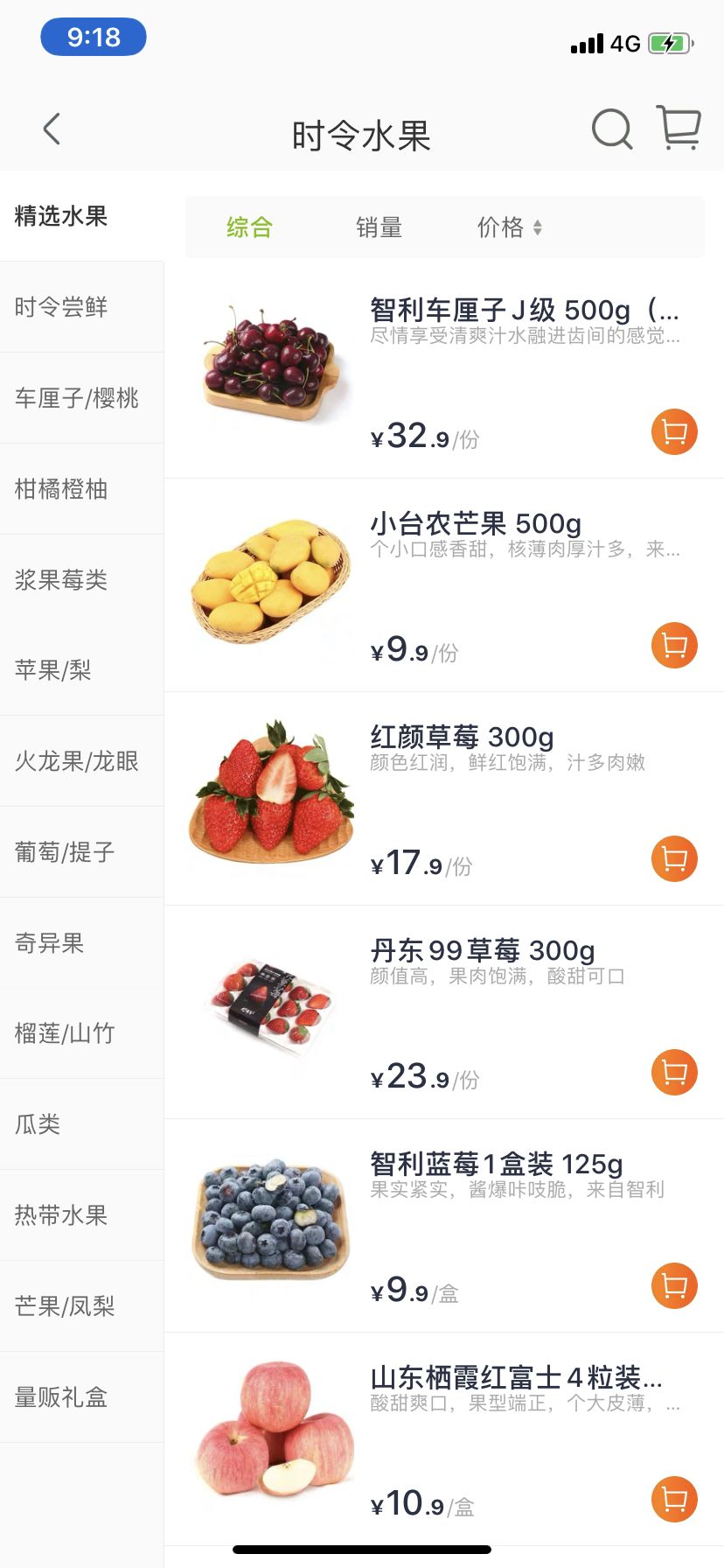Sort products by 价格
The width and height of the screenshot is (724, 1568).
[x=509, y=227]
